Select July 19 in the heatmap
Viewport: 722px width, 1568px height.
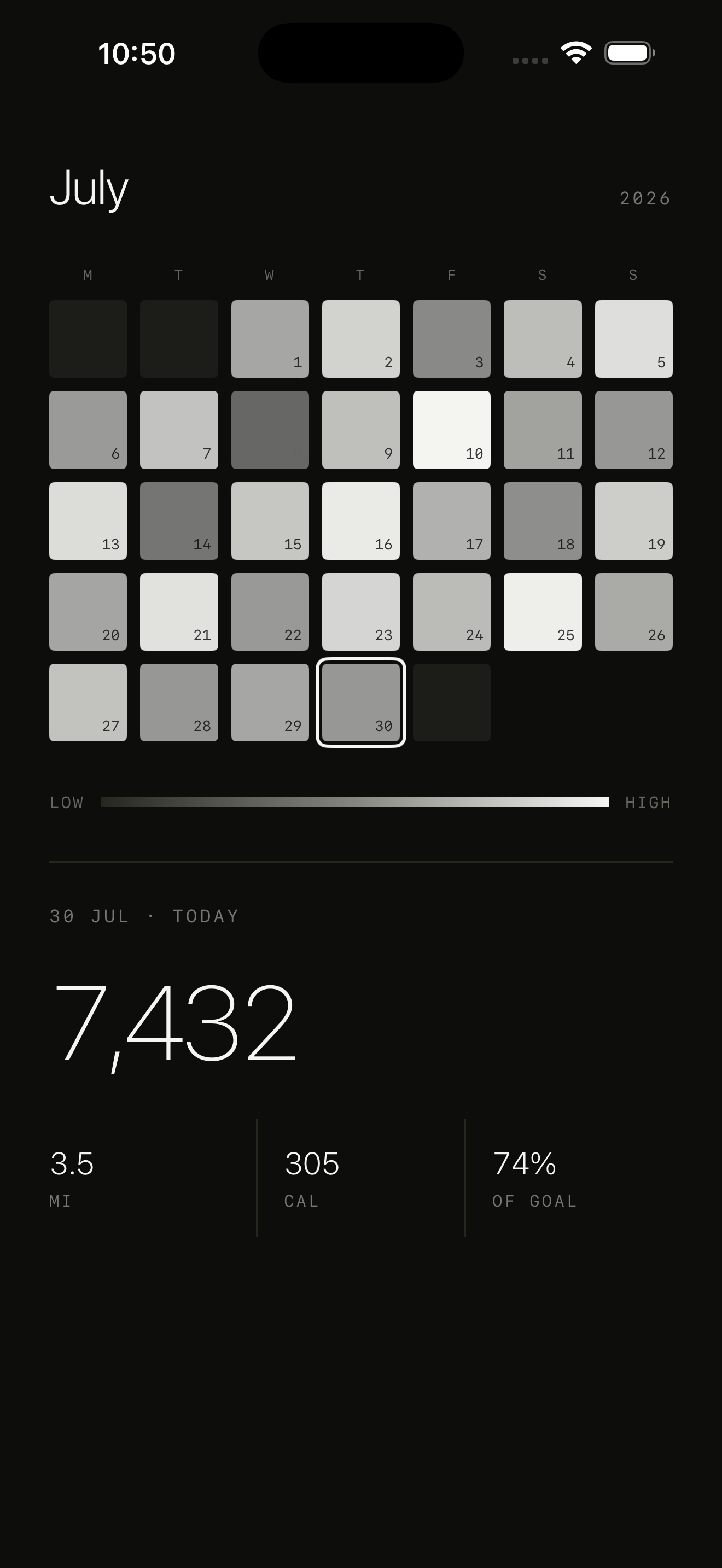[x=634, y=520]
